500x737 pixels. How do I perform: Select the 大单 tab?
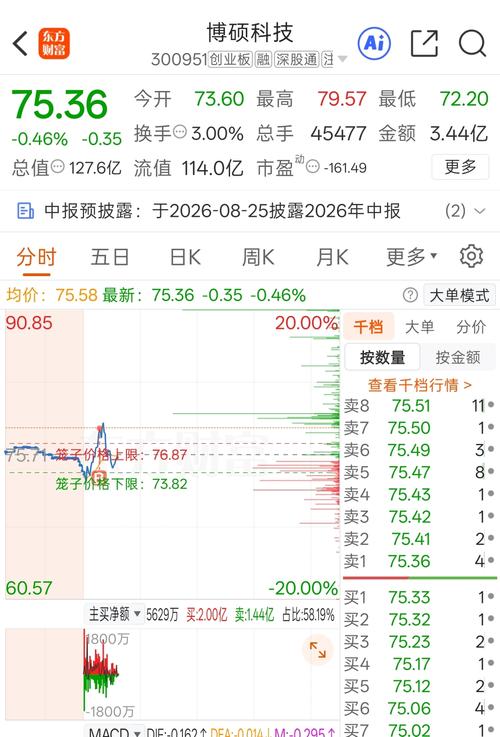click(x=419, y=327)
